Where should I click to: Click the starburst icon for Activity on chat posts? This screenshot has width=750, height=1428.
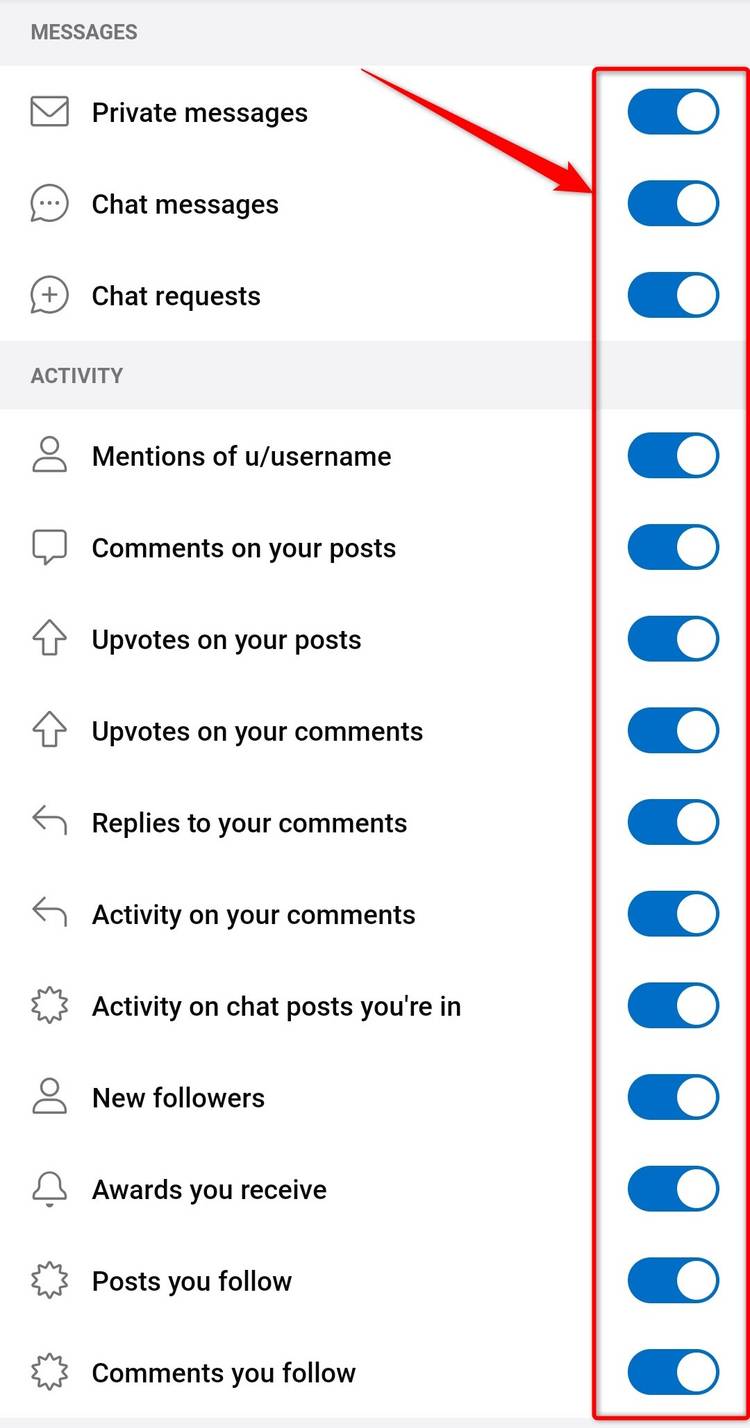pyautogui.click(x=48, y=1005)
